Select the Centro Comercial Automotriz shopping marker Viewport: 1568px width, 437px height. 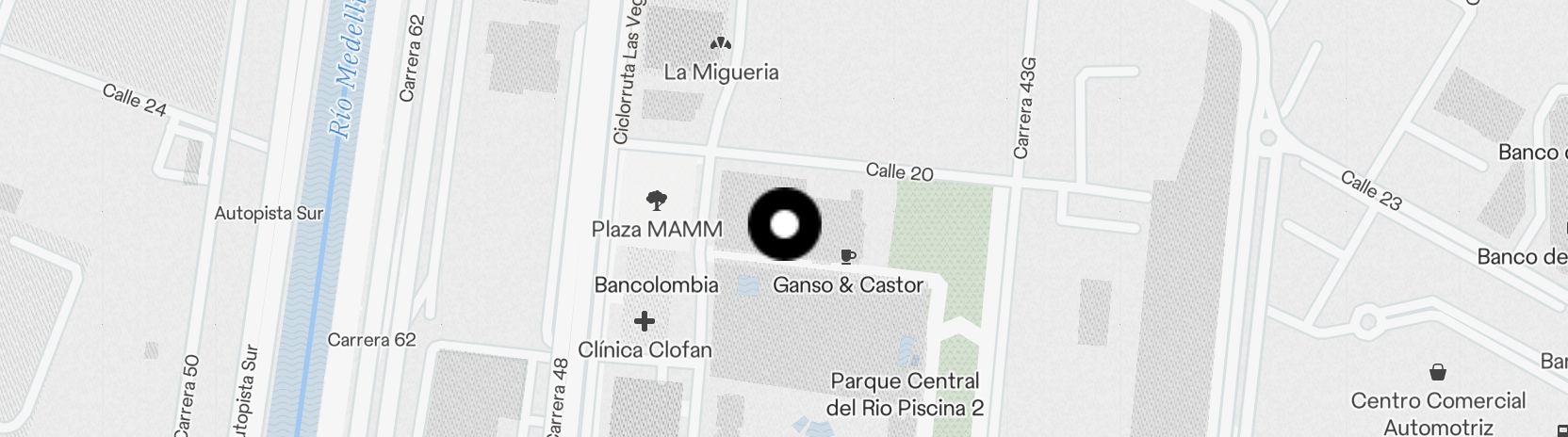coord(1438,372)
